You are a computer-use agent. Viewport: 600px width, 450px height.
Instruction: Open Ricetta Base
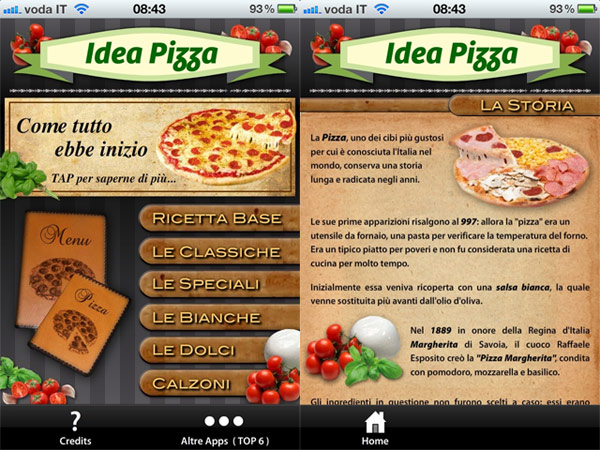point(217,219)
